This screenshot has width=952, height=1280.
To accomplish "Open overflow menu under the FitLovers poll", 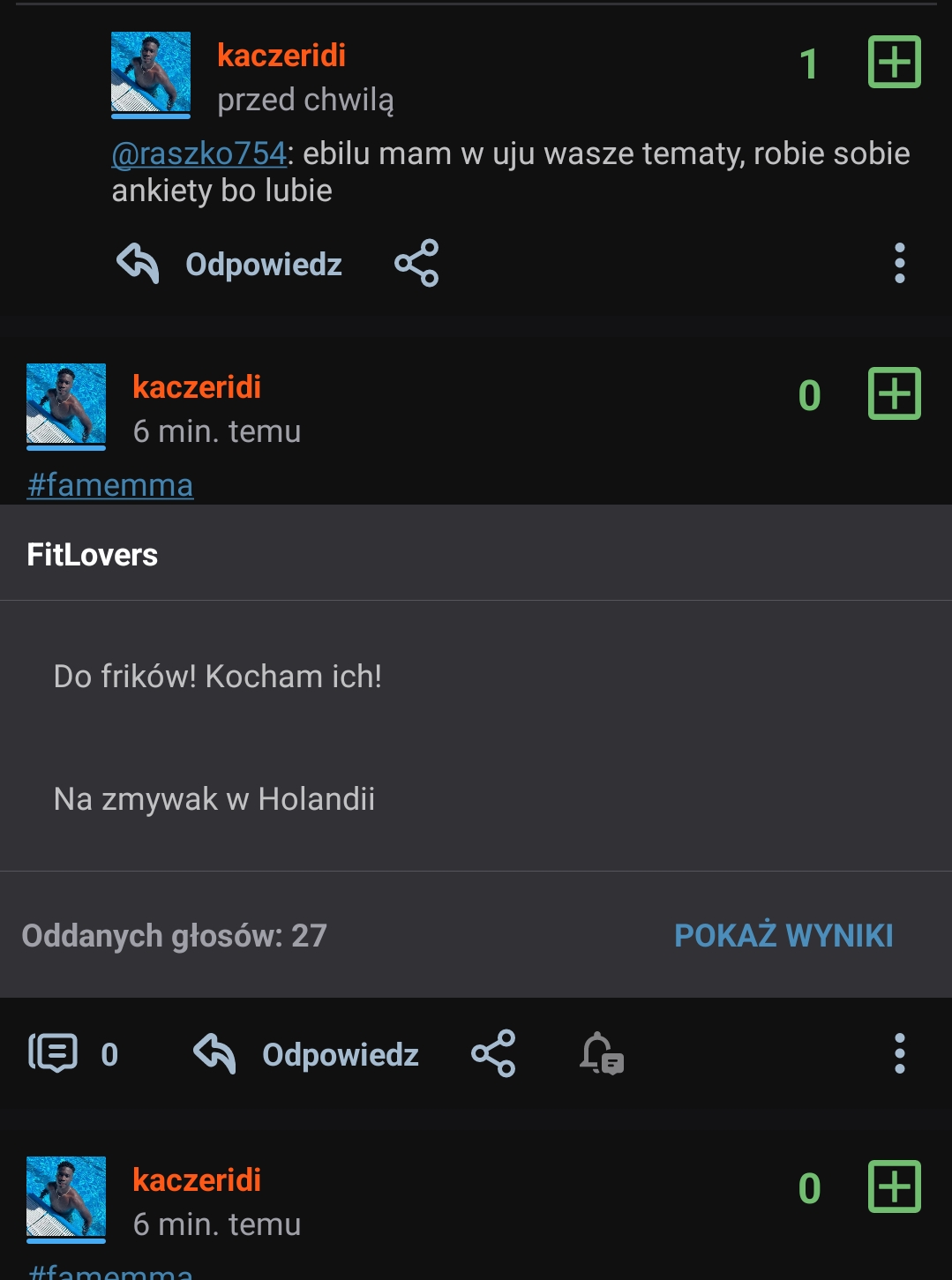I will (x=899, y=1054).
